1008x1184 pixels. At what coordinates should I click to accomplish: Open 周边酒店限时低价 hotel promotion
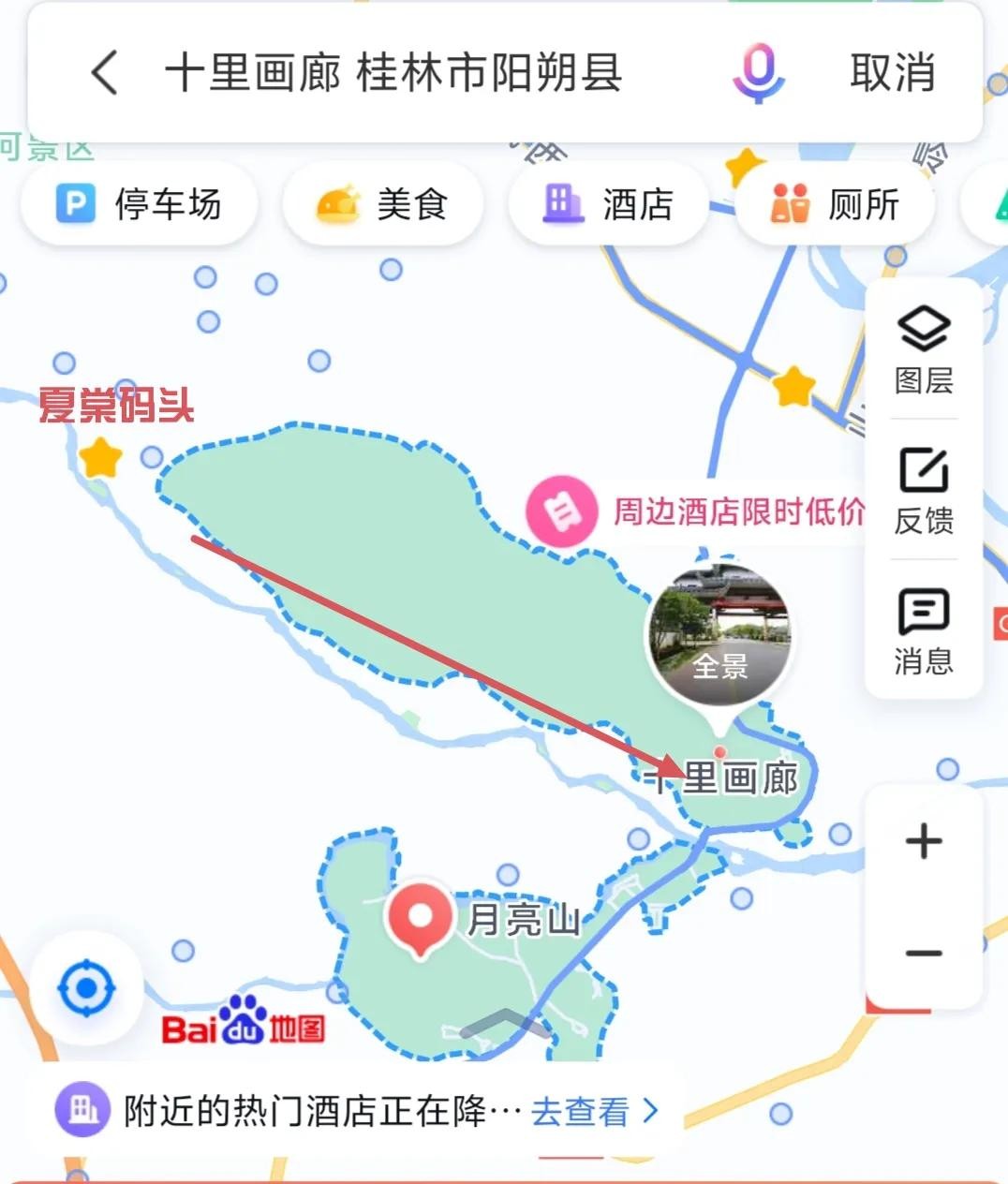click(695, 511)
